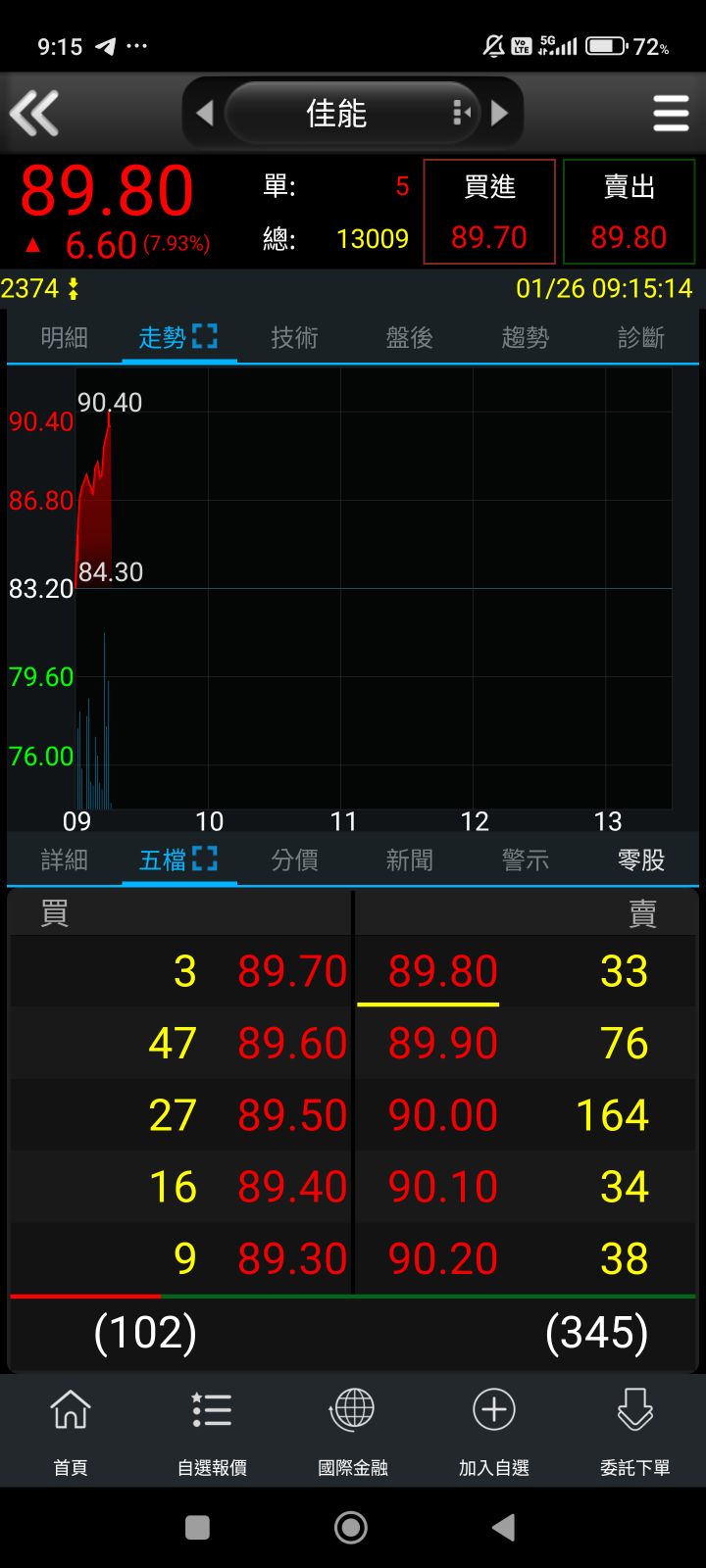Enable the 警示 alerts view

tap(525, 859)
